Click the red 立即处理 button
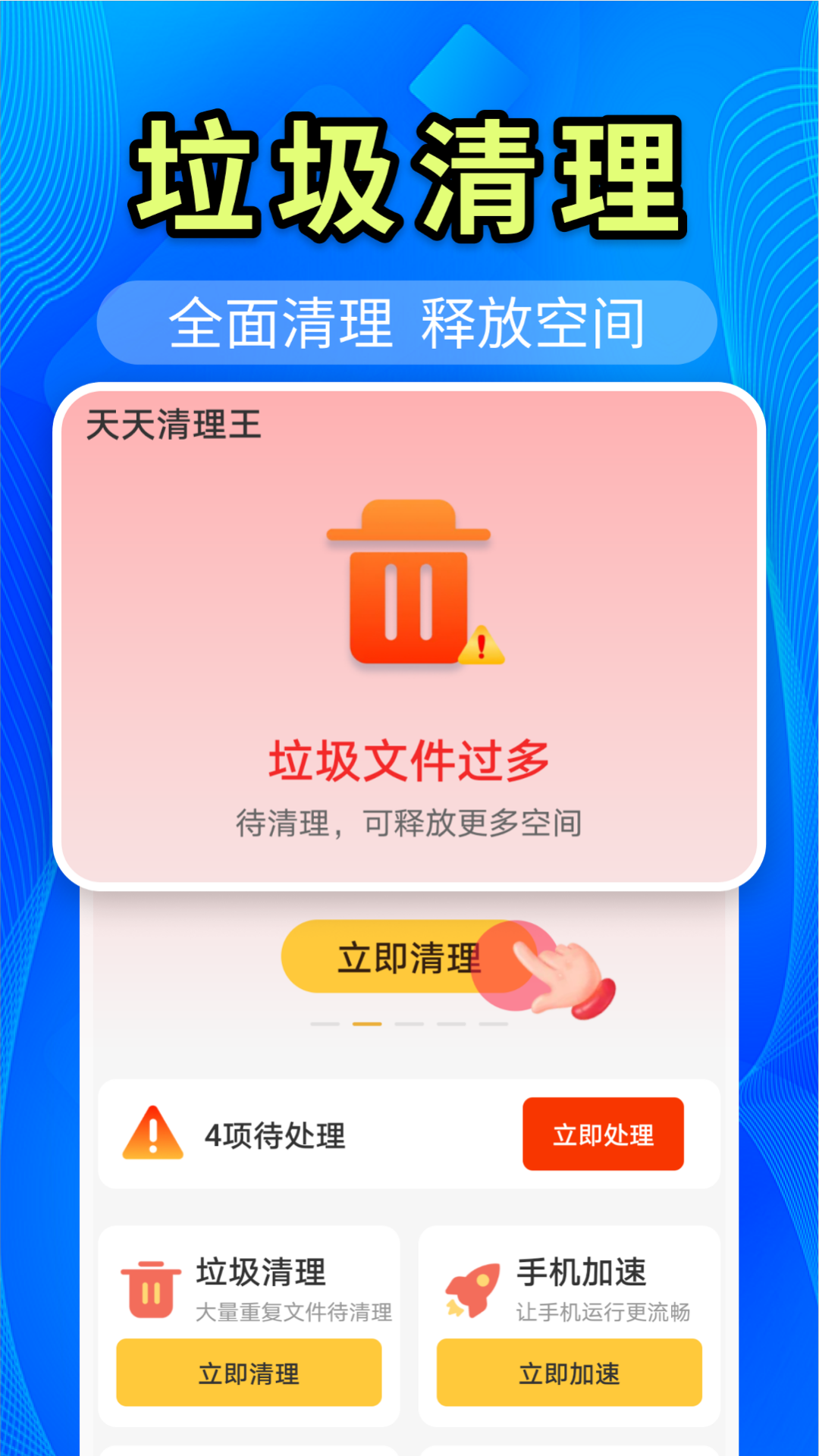The width and height of the screenshot is (819, 1456). (x=604, y=1133)
